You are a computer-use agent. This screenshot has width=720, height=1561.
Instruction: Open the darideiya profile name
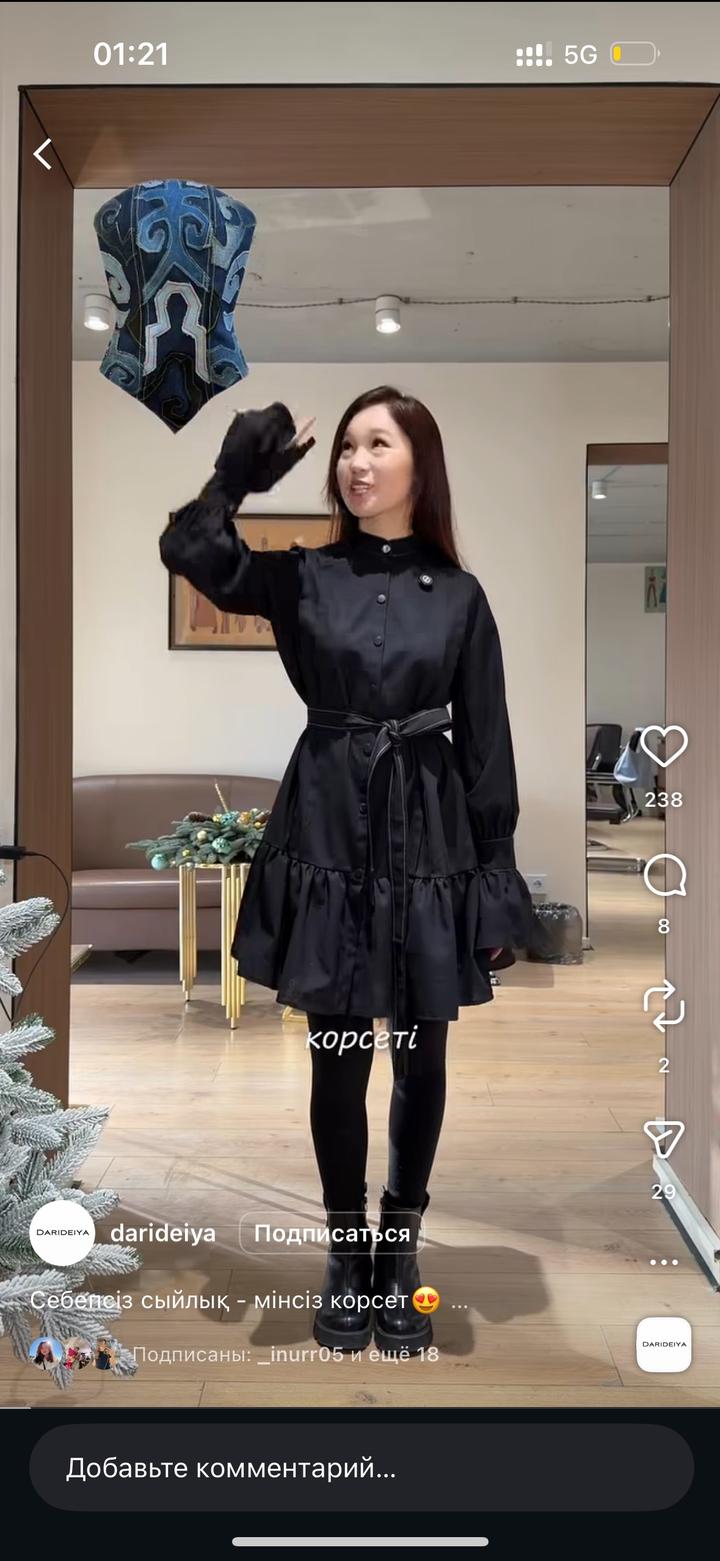pos(163,1234)
